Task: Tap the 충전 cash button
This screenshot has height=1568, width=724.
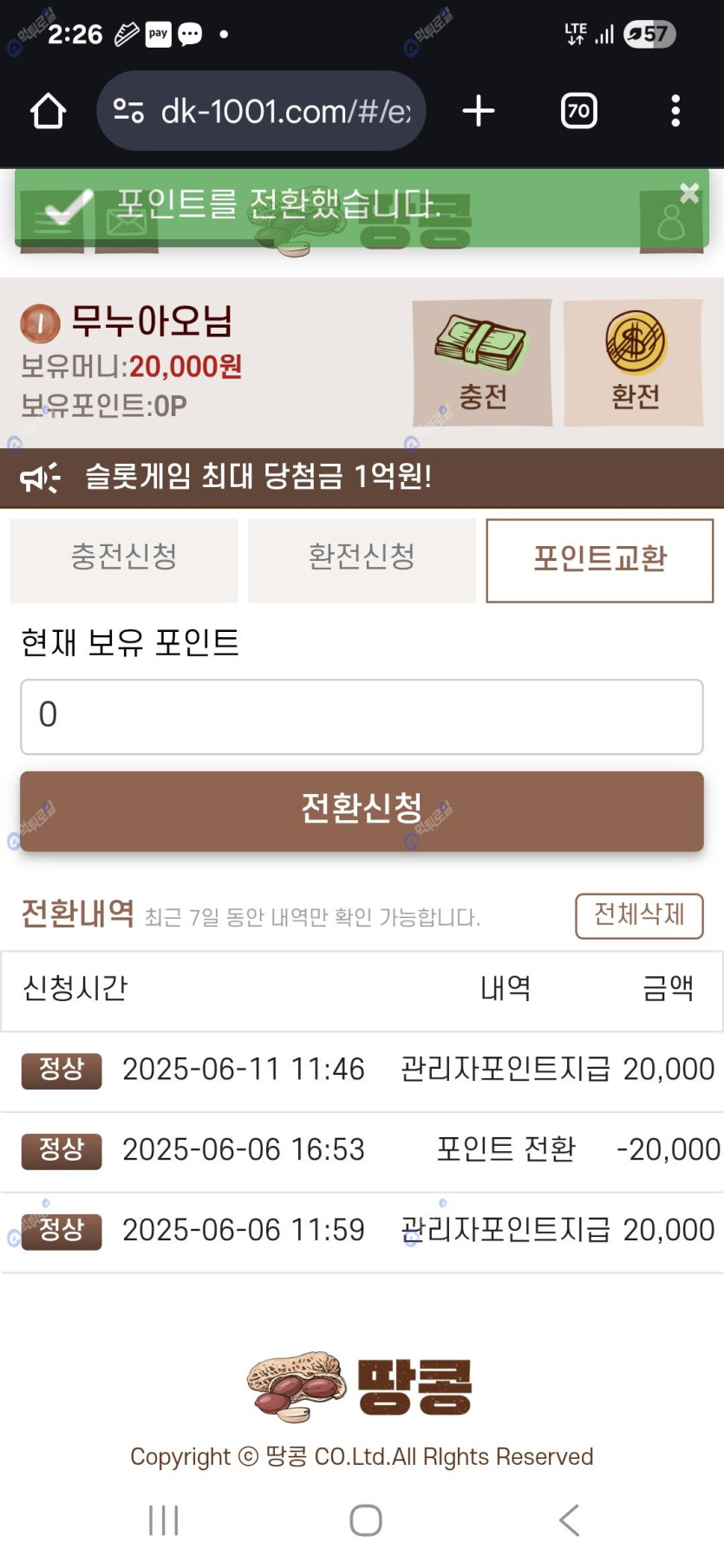Action: (x=482, y=363)
